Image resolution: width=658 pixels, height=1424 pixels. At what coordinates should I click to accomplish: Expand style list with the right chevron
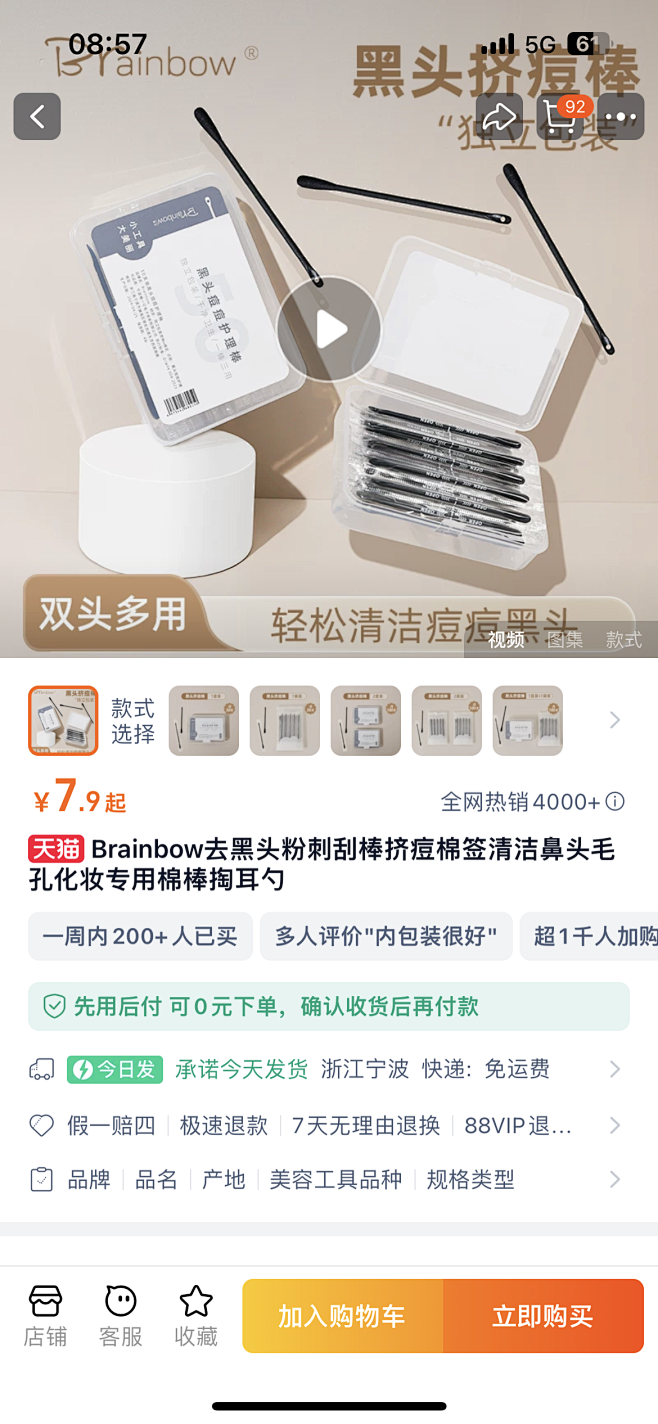(x=614, y=720)
